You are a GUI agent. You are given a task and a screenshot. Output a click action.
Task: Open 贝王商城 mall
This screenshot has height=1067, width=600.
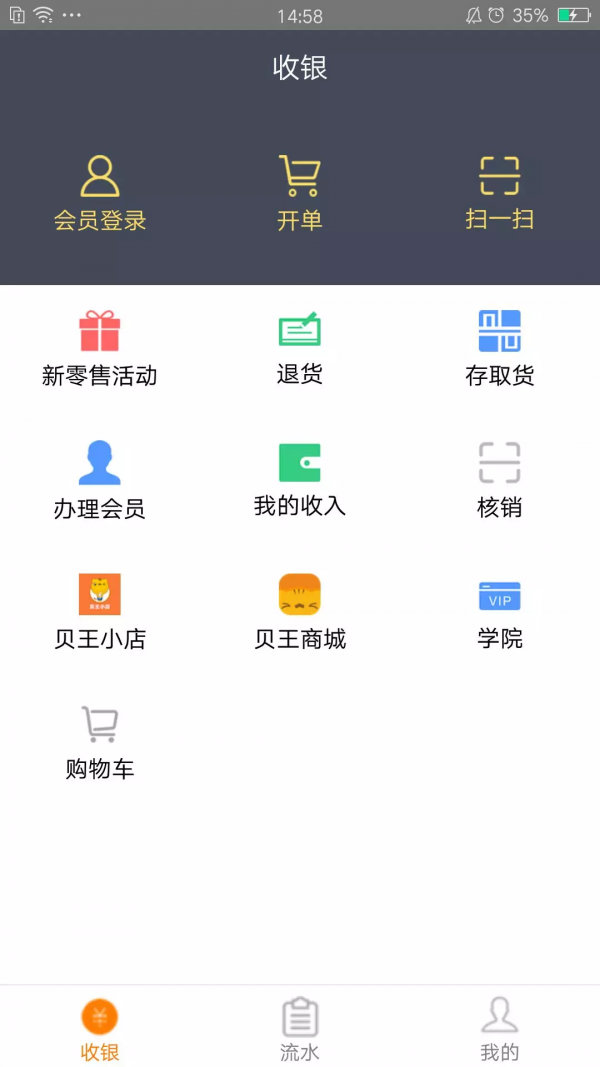tap(299, 611)
